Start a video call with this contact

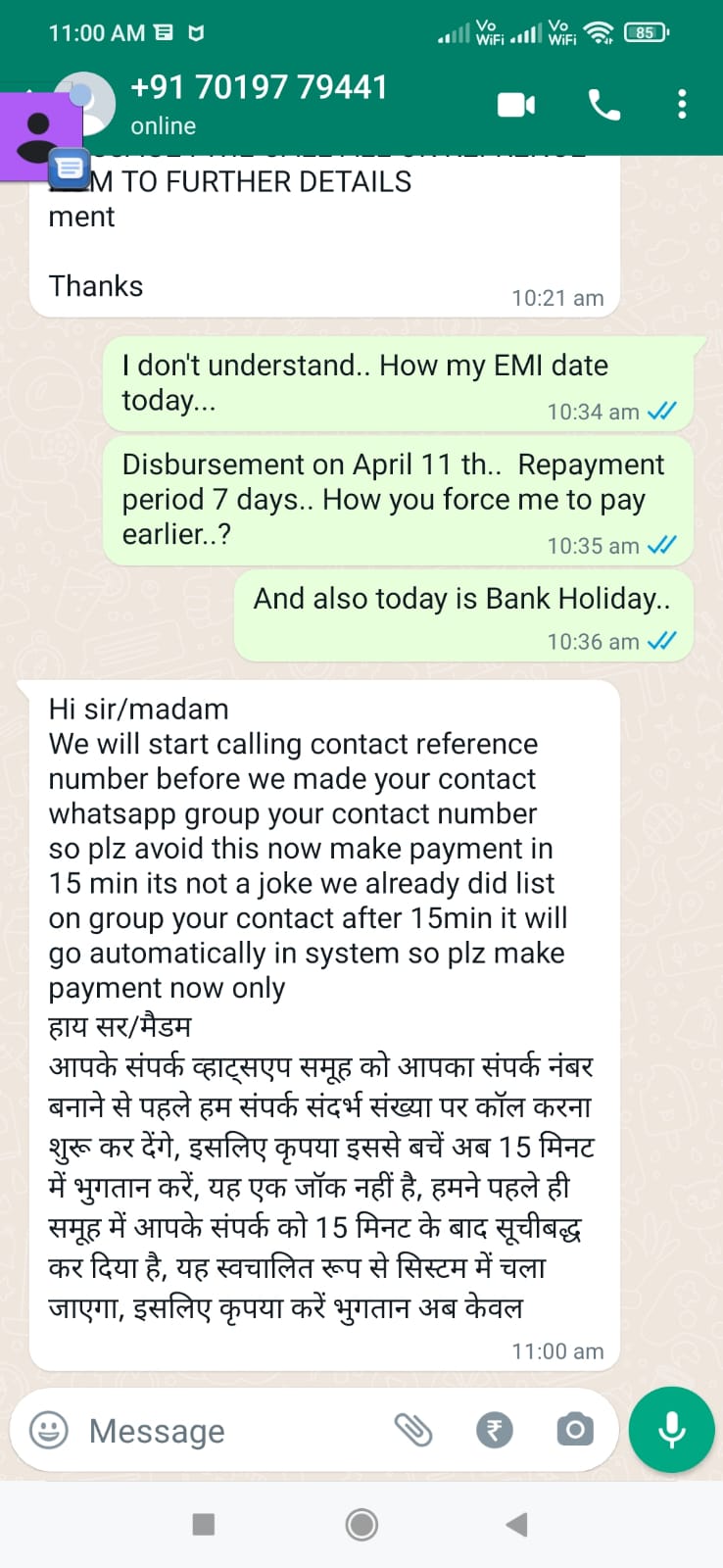tap(516, 104)
